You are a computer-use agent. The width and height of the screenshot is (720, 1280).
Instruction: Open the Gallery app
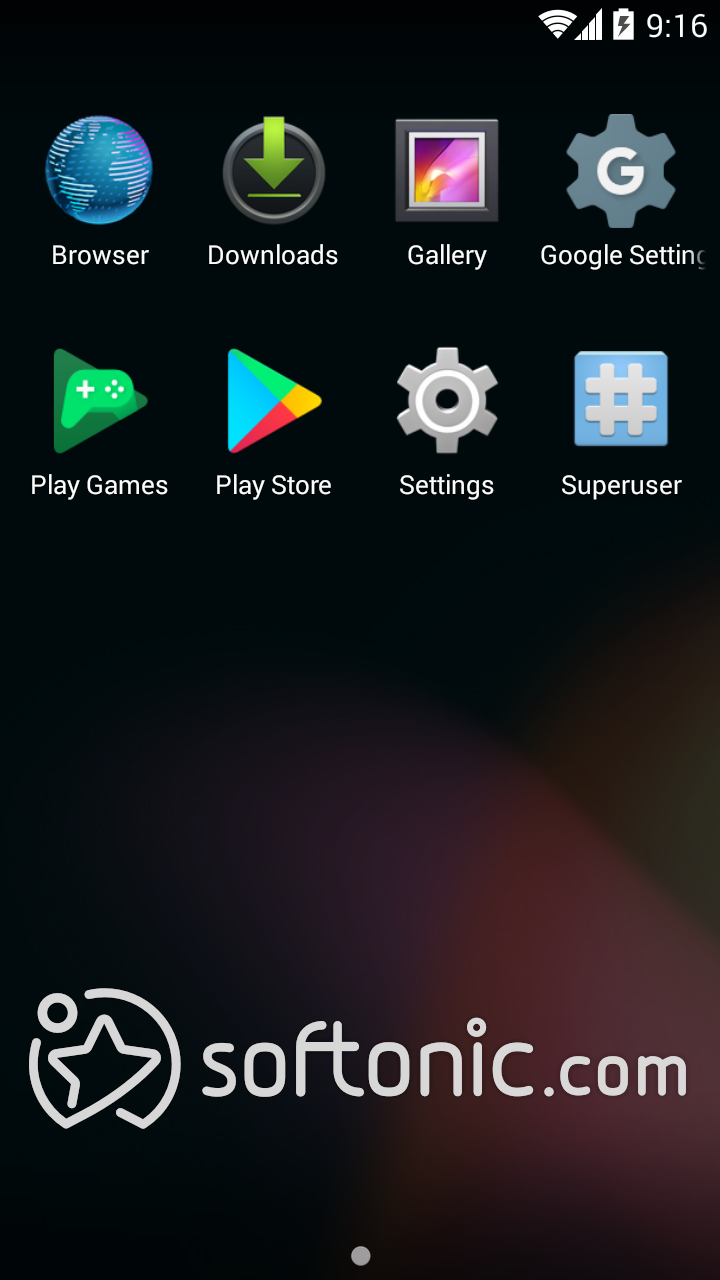[446, 170]
